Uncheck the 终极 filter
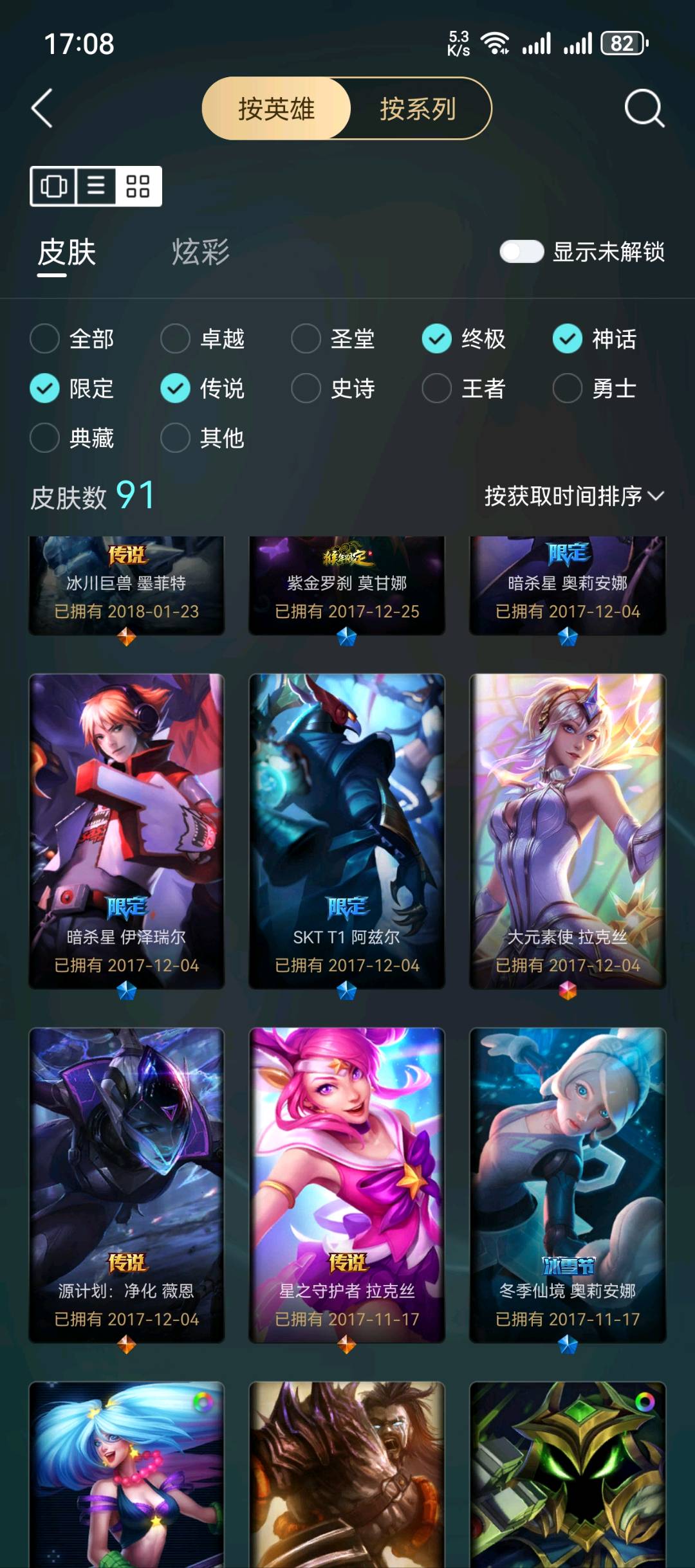 465,338
